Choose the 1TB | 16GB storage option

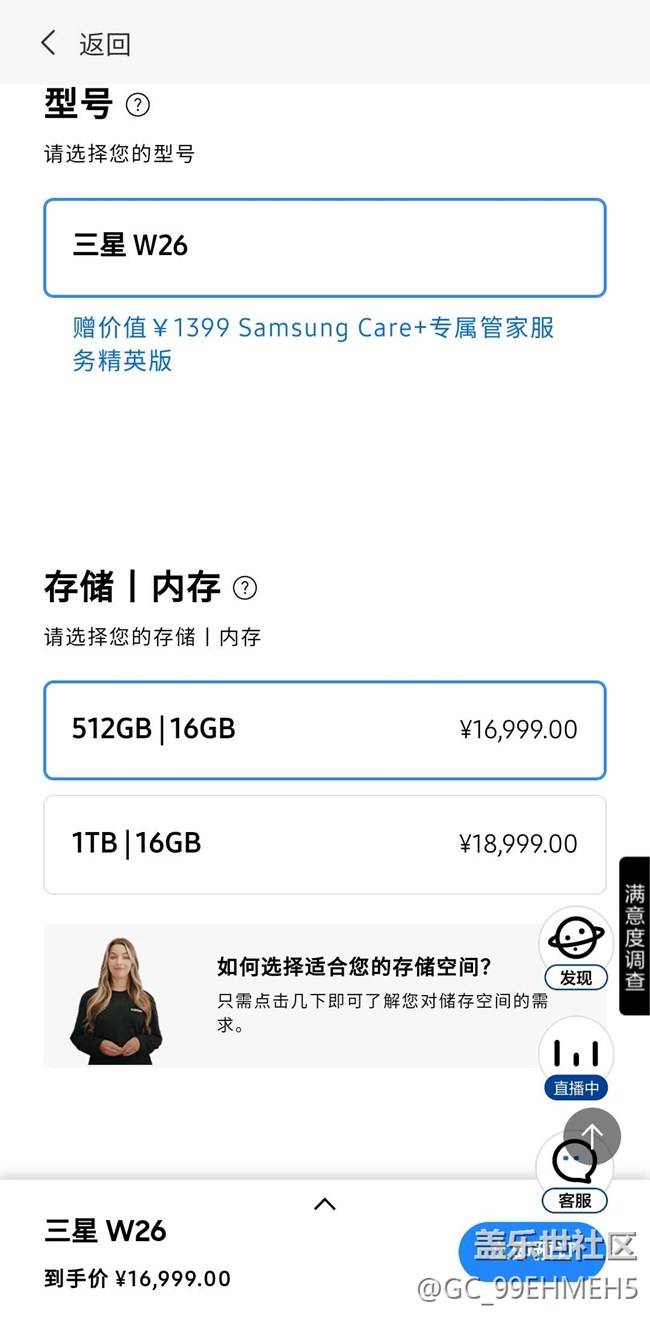tap(324, 844)
